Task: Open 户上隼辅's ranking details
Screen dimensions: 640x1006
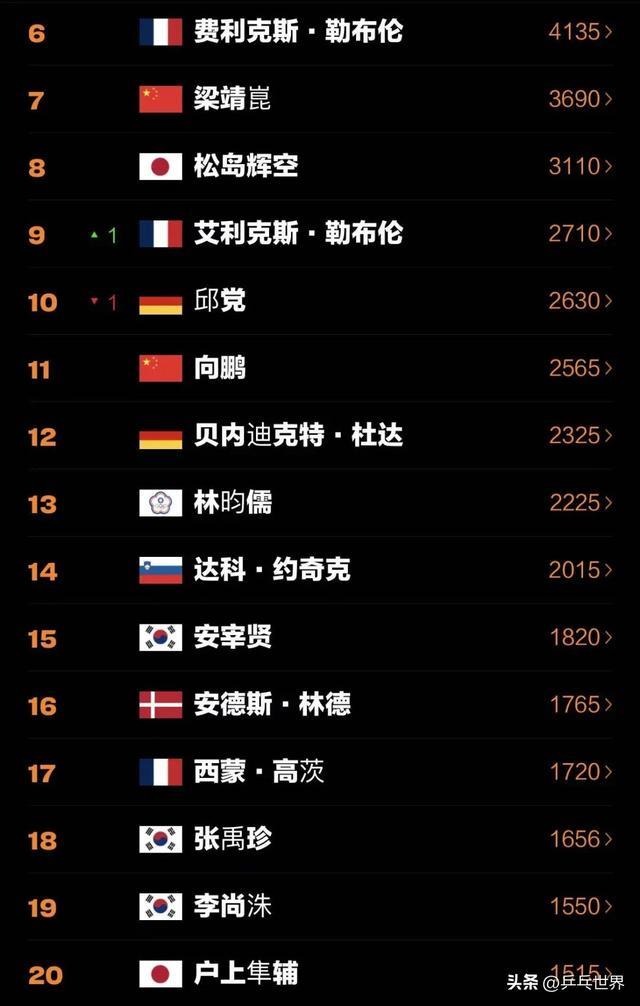Action: pyautogui.click(x=246, y=973)
